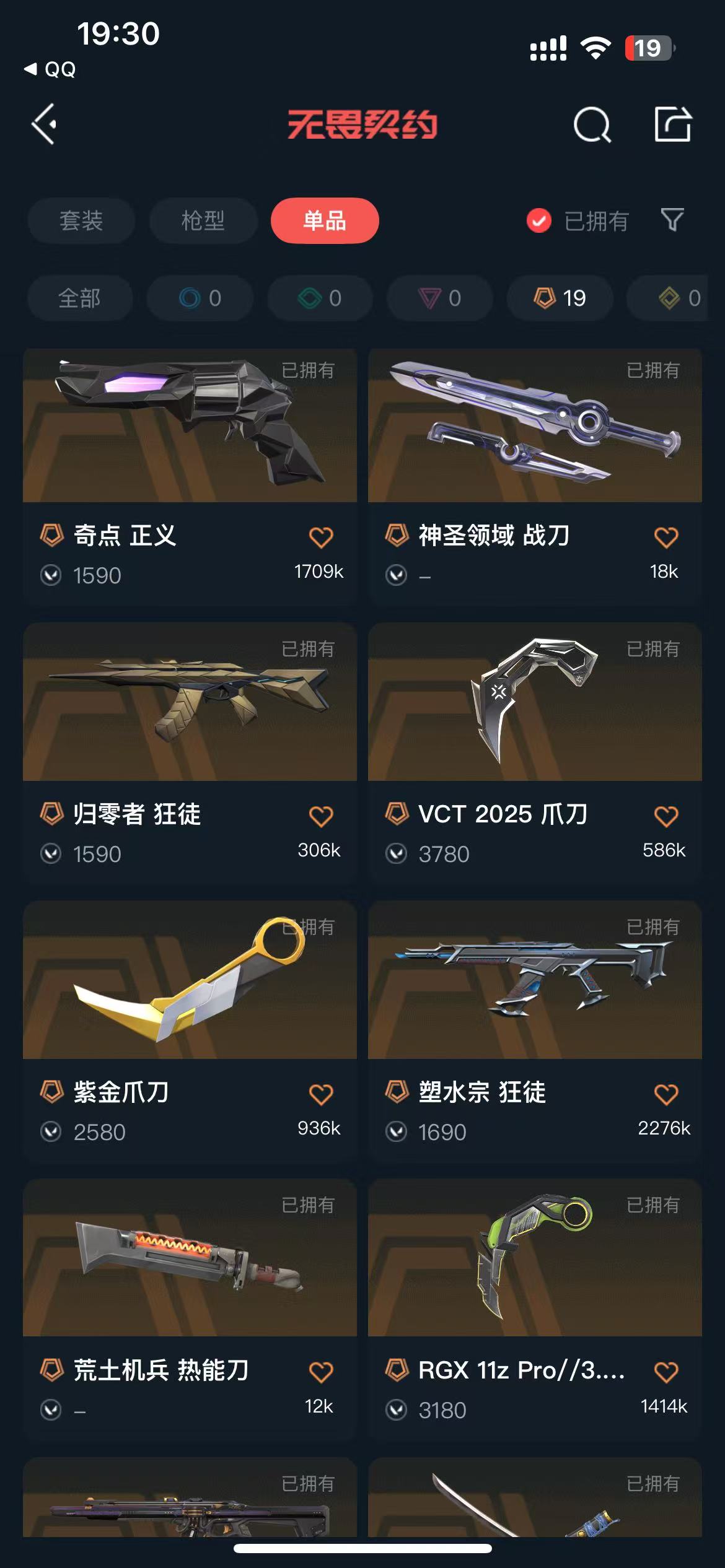Open the 奇点 正义 skin card
725x1568 pixels.
pyautogui.click(x=190, y=427)
